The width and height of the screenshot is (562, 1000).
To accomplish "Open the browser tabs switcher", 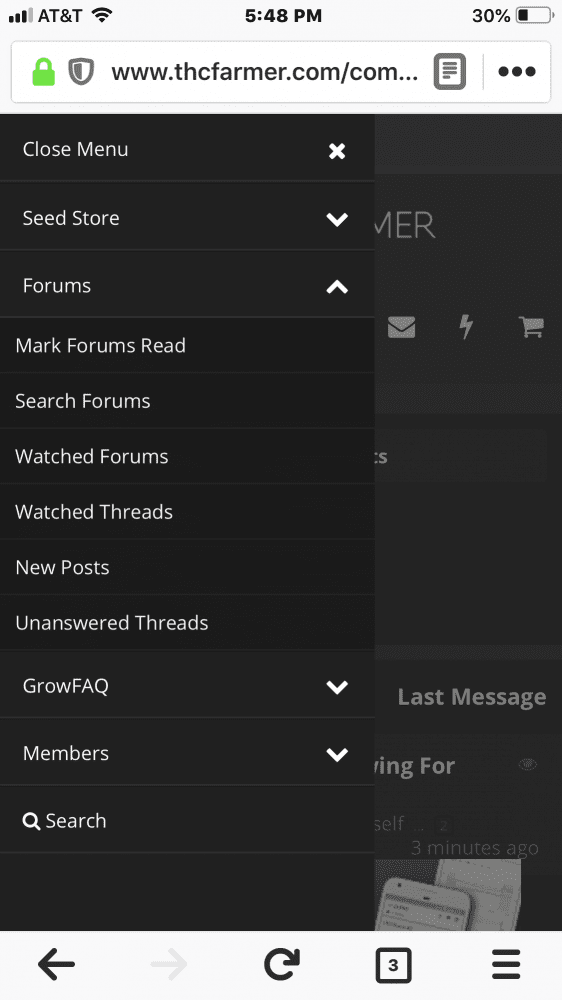I will point(393,965).
